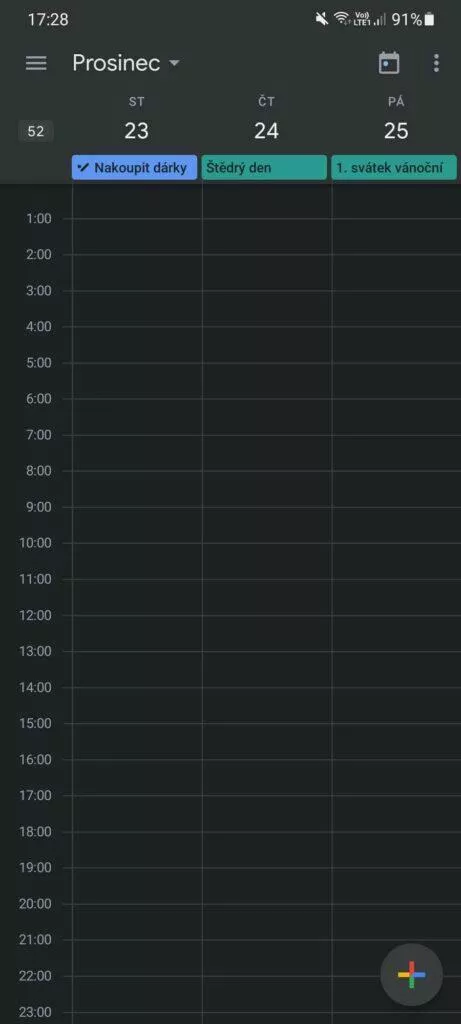The height and width of the screenshot is (1024, 461).
Task: Select Friday the 25th day header
Action: 396,119
